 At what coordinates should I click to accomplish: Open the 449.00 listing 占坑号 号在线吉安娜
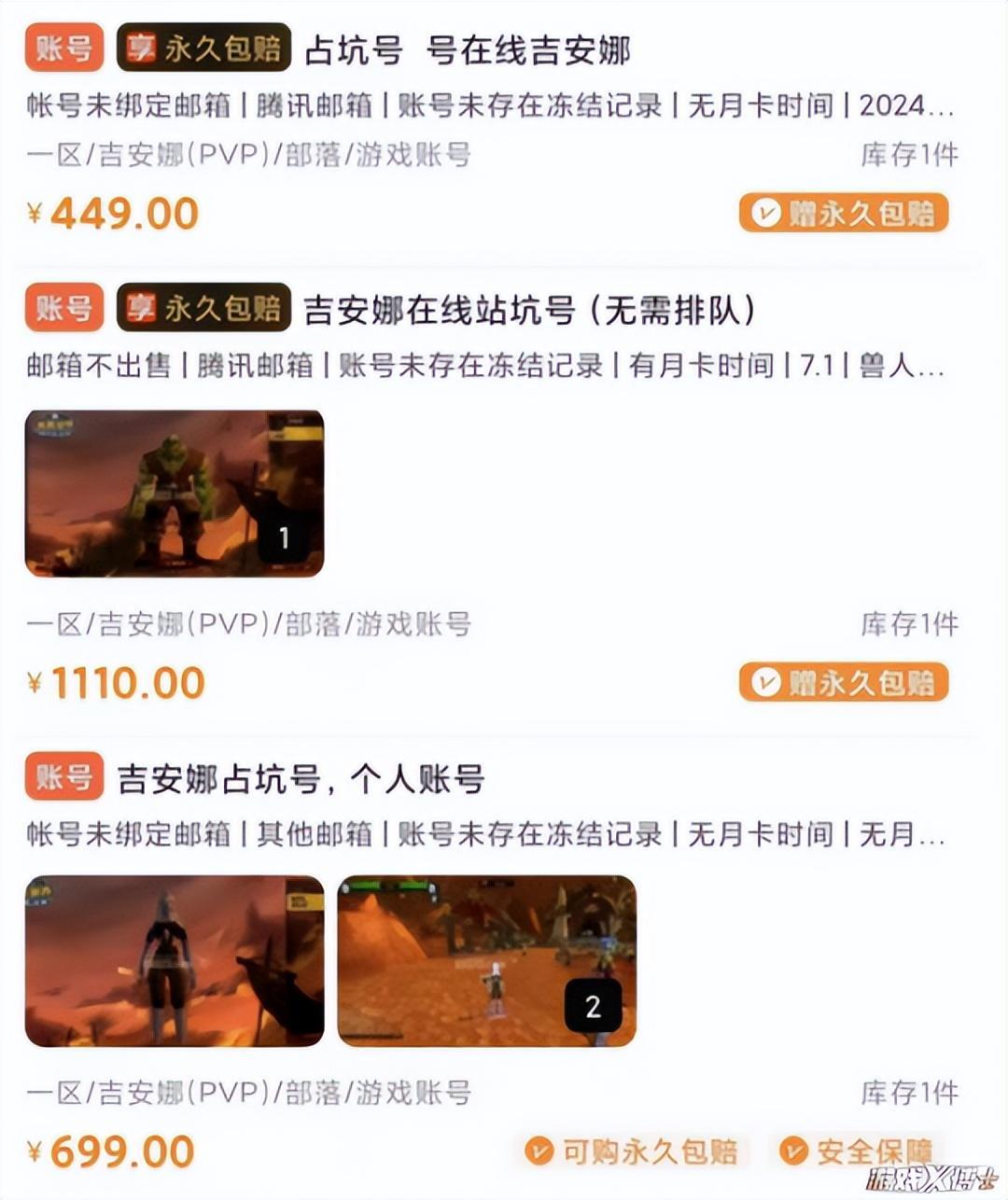point(467,49)
